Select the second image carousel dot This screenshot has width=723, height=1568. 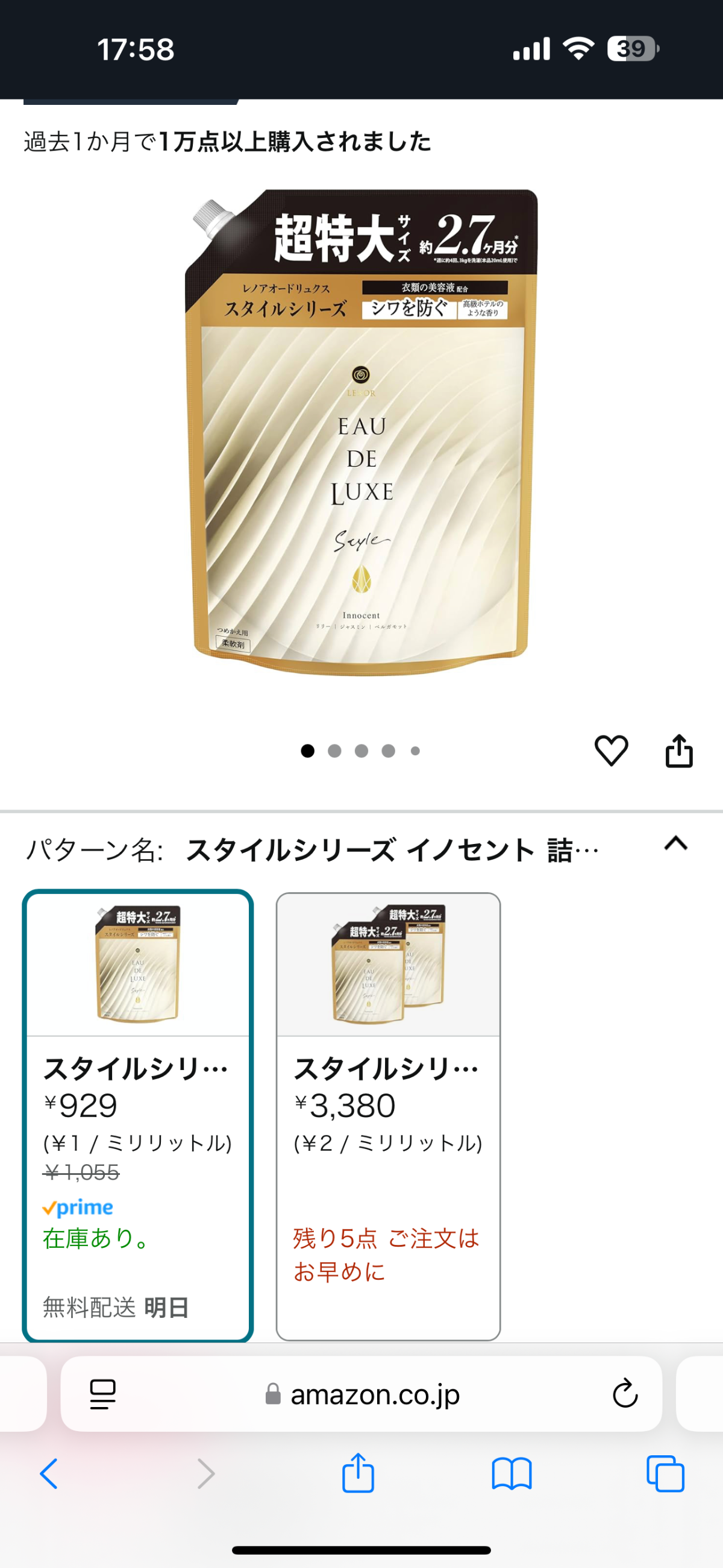click(334, 751)
